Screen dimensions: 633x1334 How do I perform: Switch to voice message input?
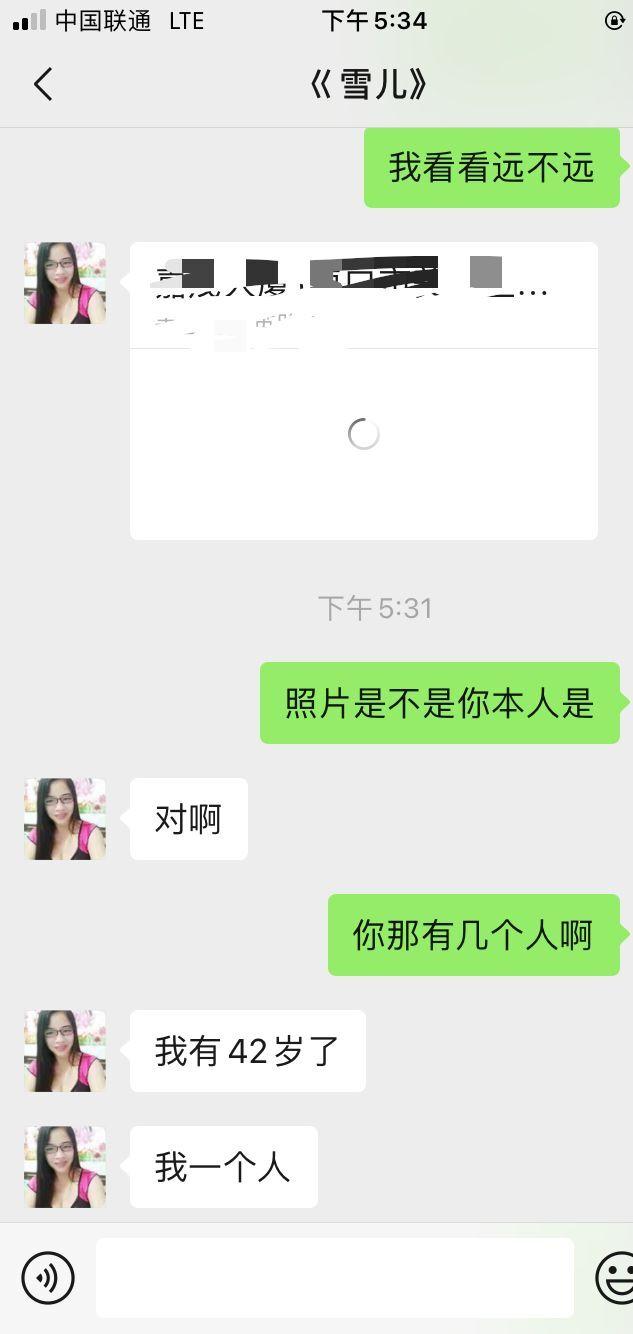coord(48,1277)
